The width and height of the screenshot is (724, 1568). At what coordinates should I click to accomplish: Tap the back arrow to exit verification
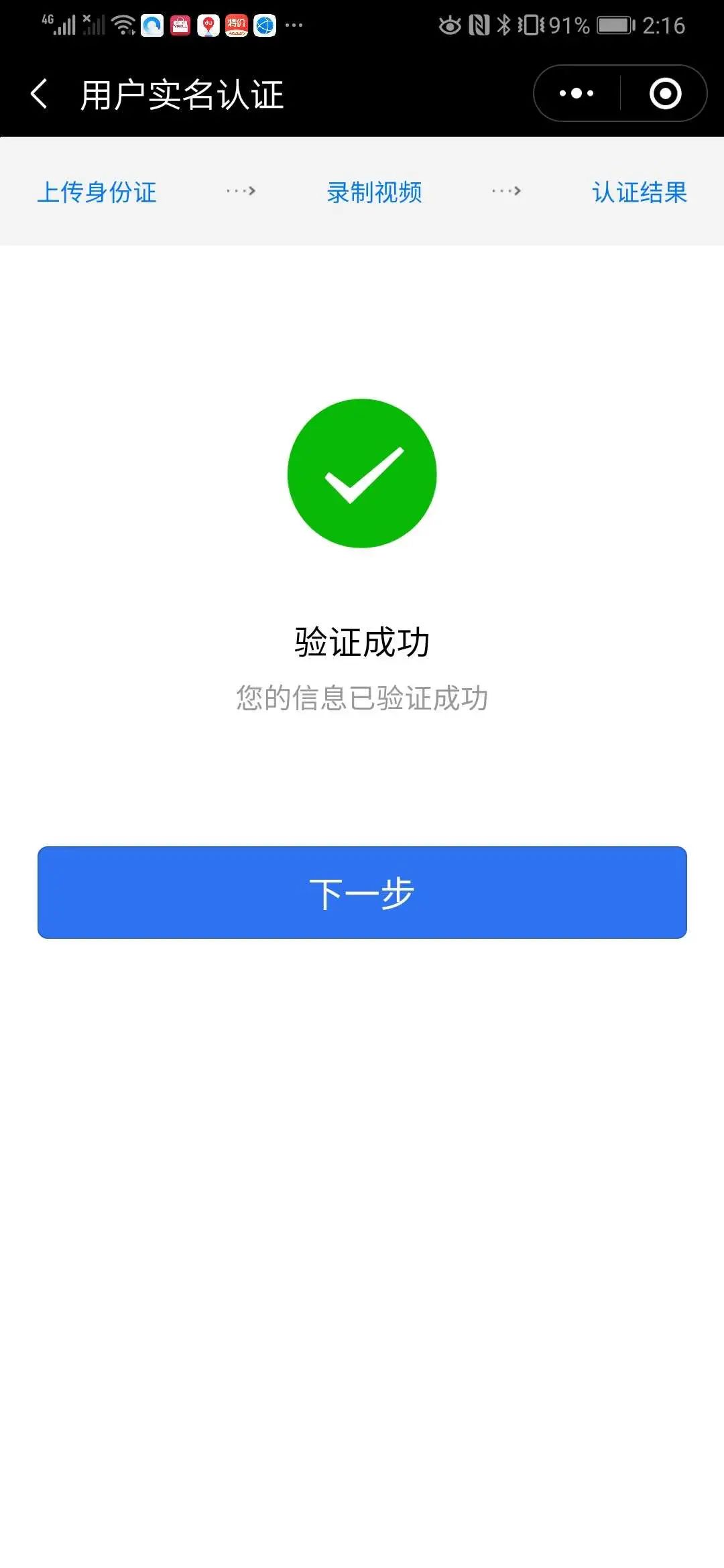click(x=38, y=94)
